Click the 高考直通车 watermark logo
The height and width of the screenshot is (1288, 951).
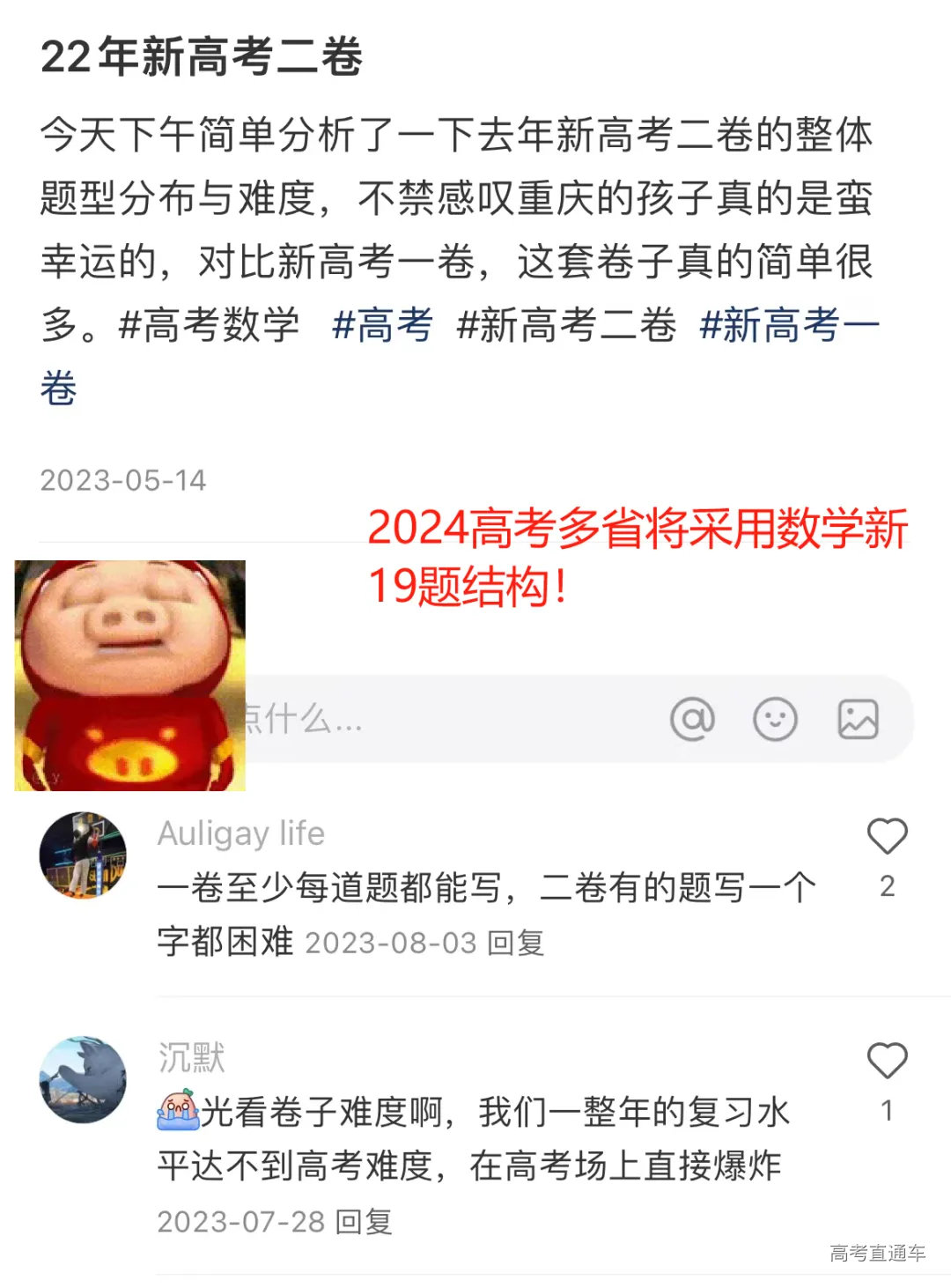tap(876, 1251)
